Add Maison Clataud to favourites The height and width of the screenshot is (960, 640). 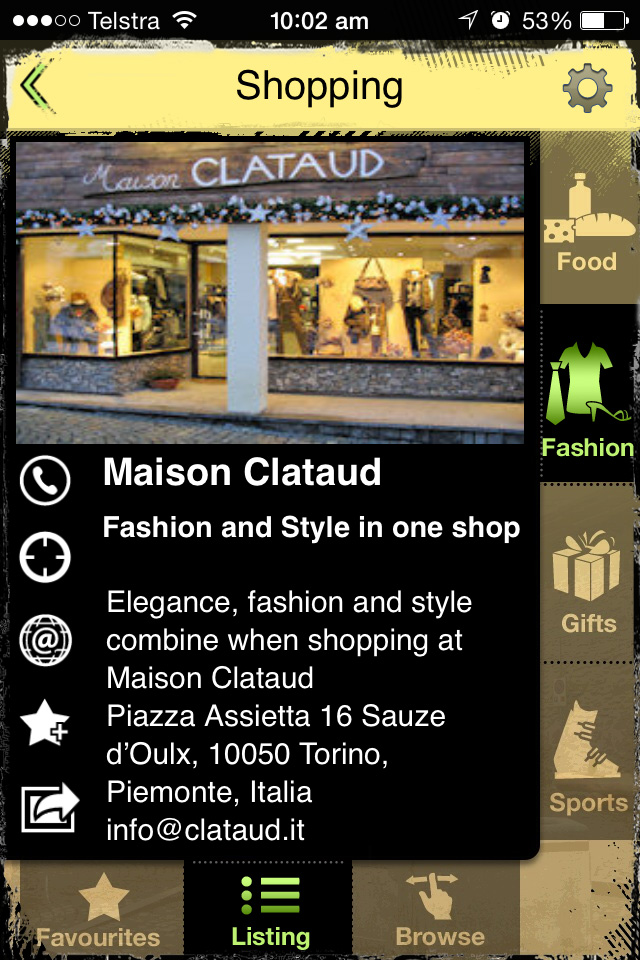click(45, 722)
